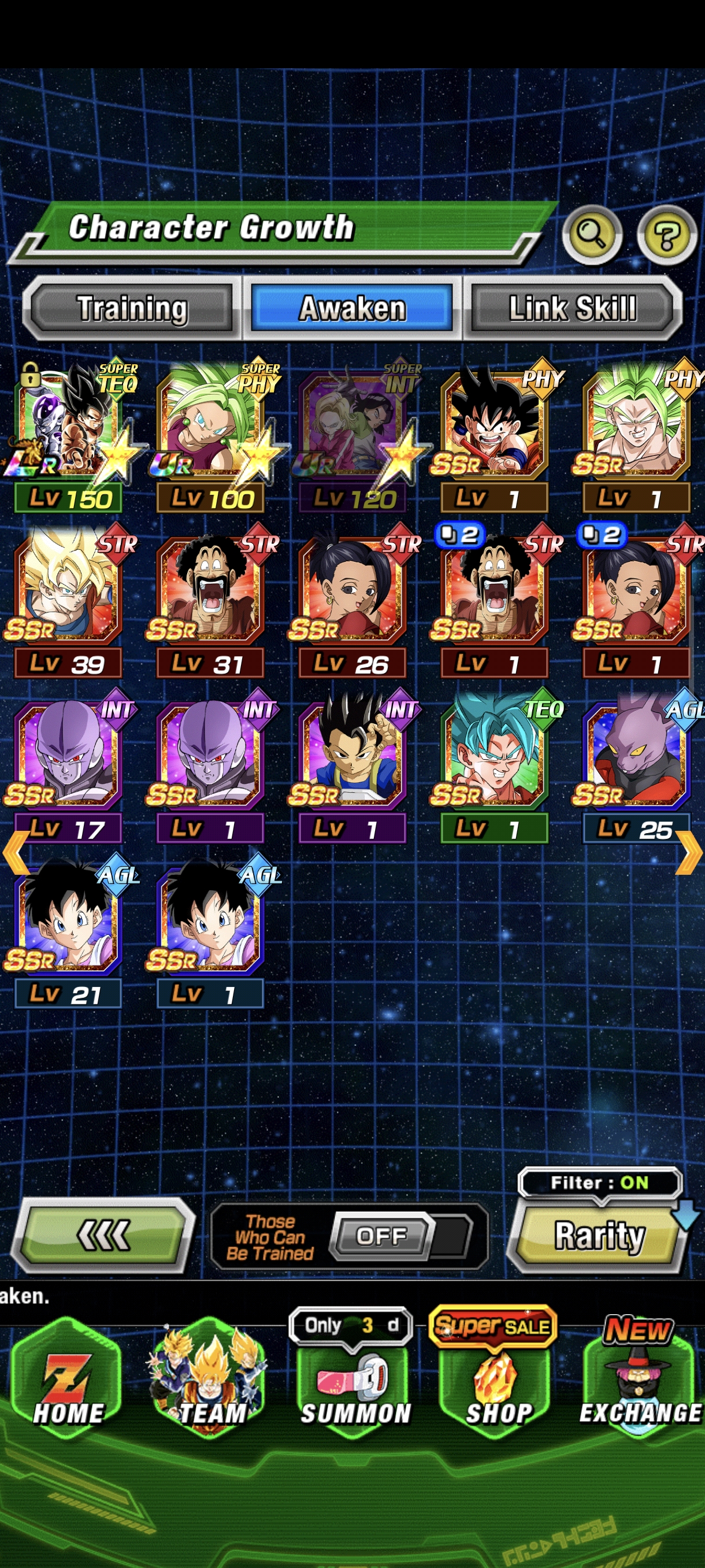Open the question mark help
The width and height of the screenshot is (705, 1568).
[667, 235]
